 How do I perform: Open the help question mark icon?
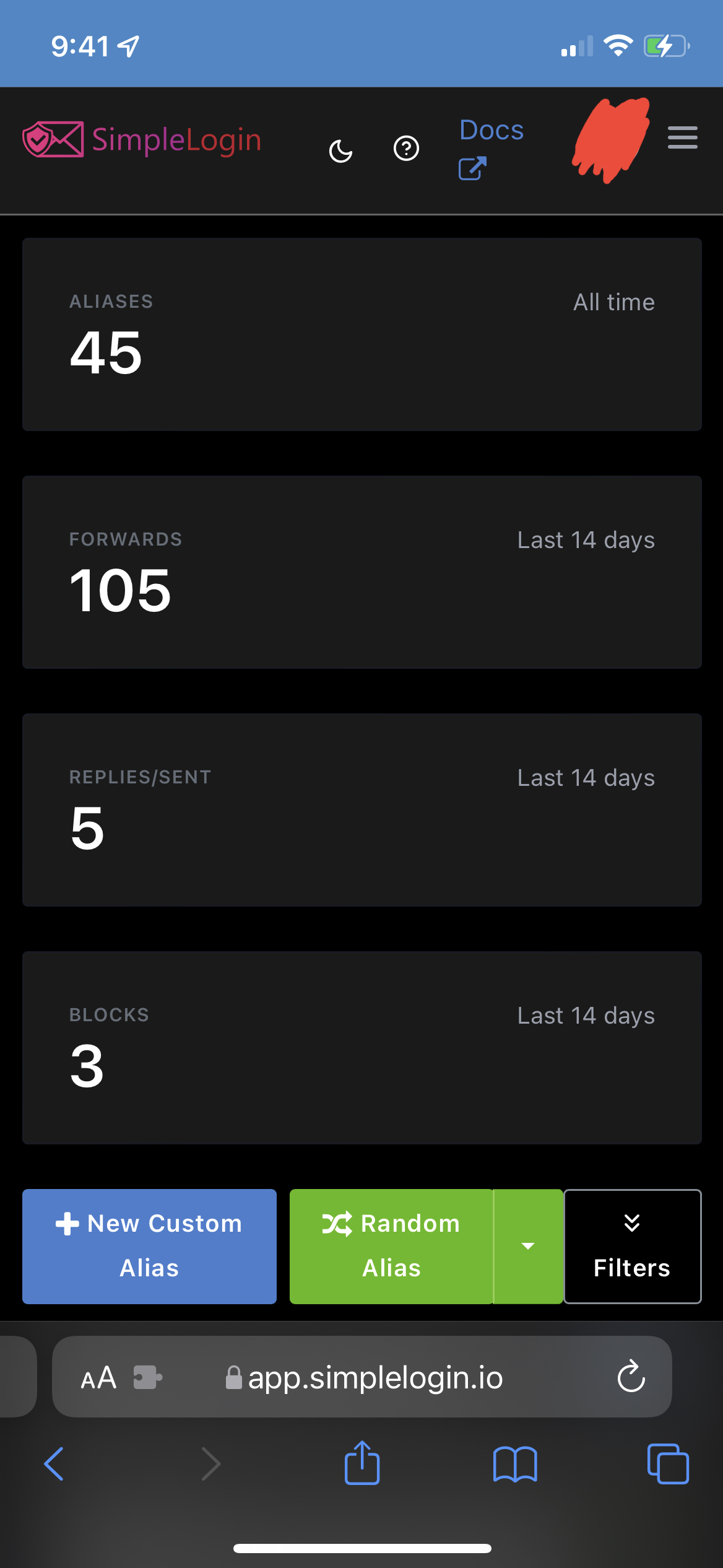click(x=405, y=149)
